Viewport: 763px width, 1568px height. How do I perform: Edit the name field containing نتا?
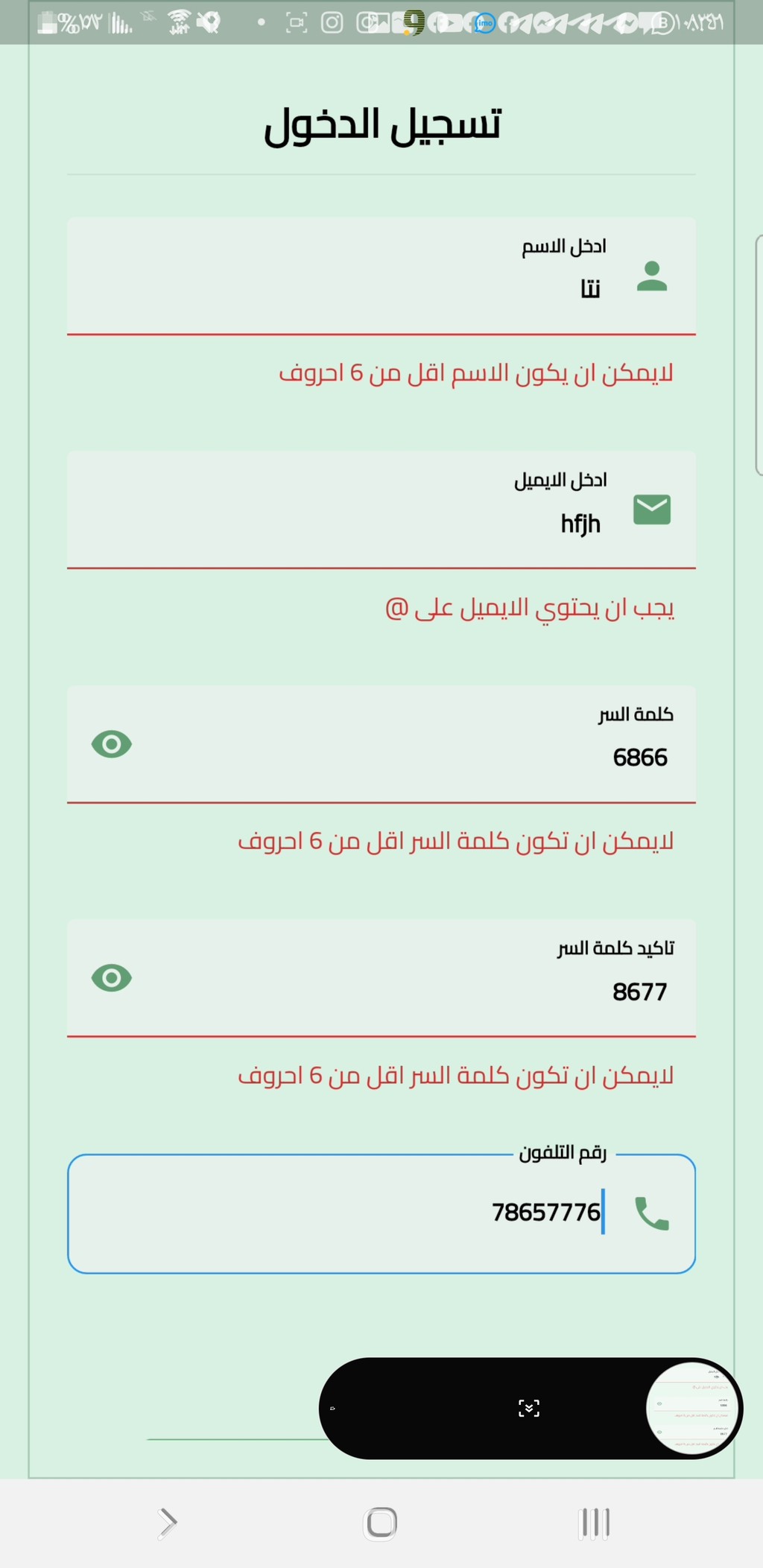[381, 276]
